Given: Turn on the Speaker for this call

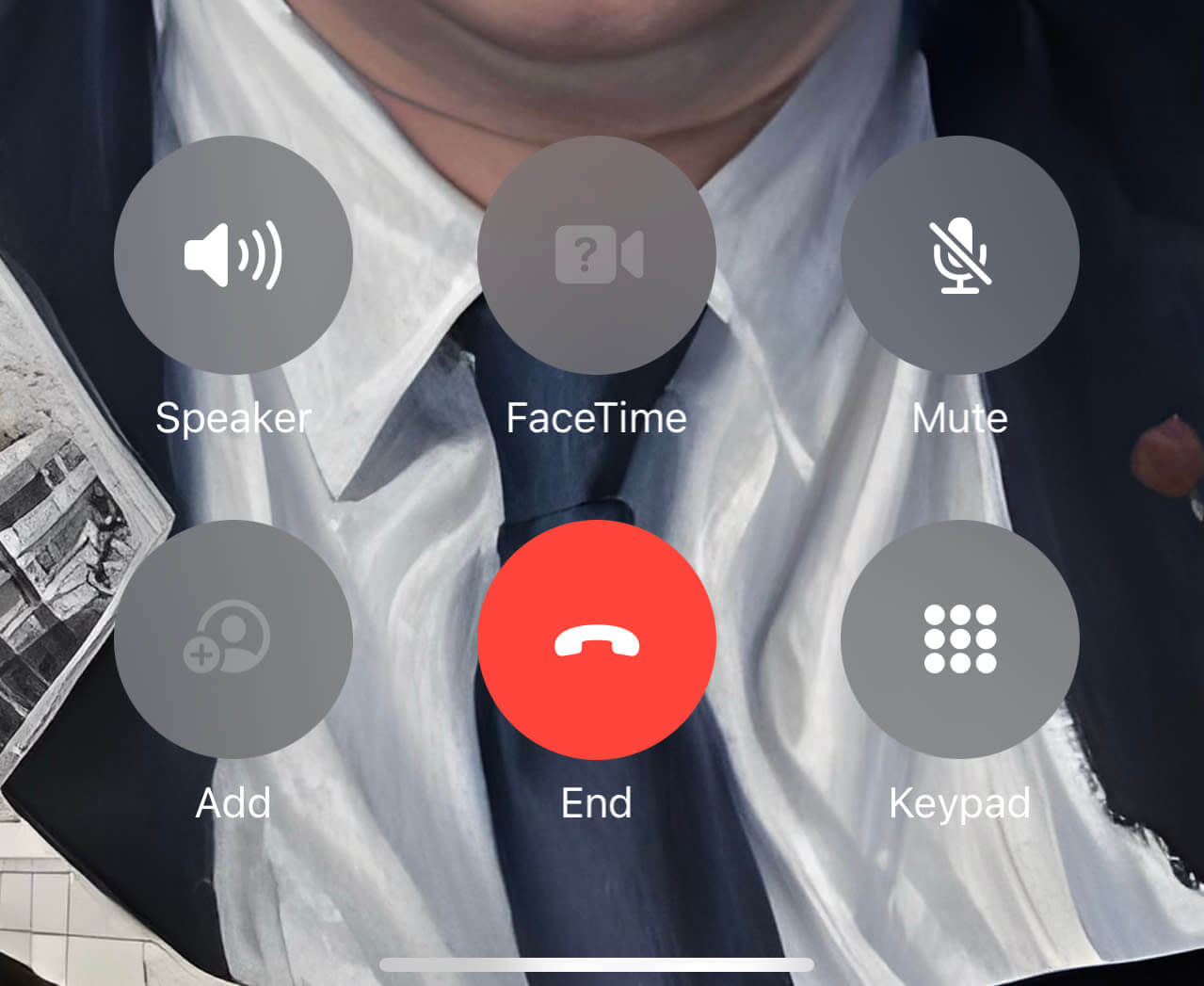Looking at the screenshot, I should point(233,255).
